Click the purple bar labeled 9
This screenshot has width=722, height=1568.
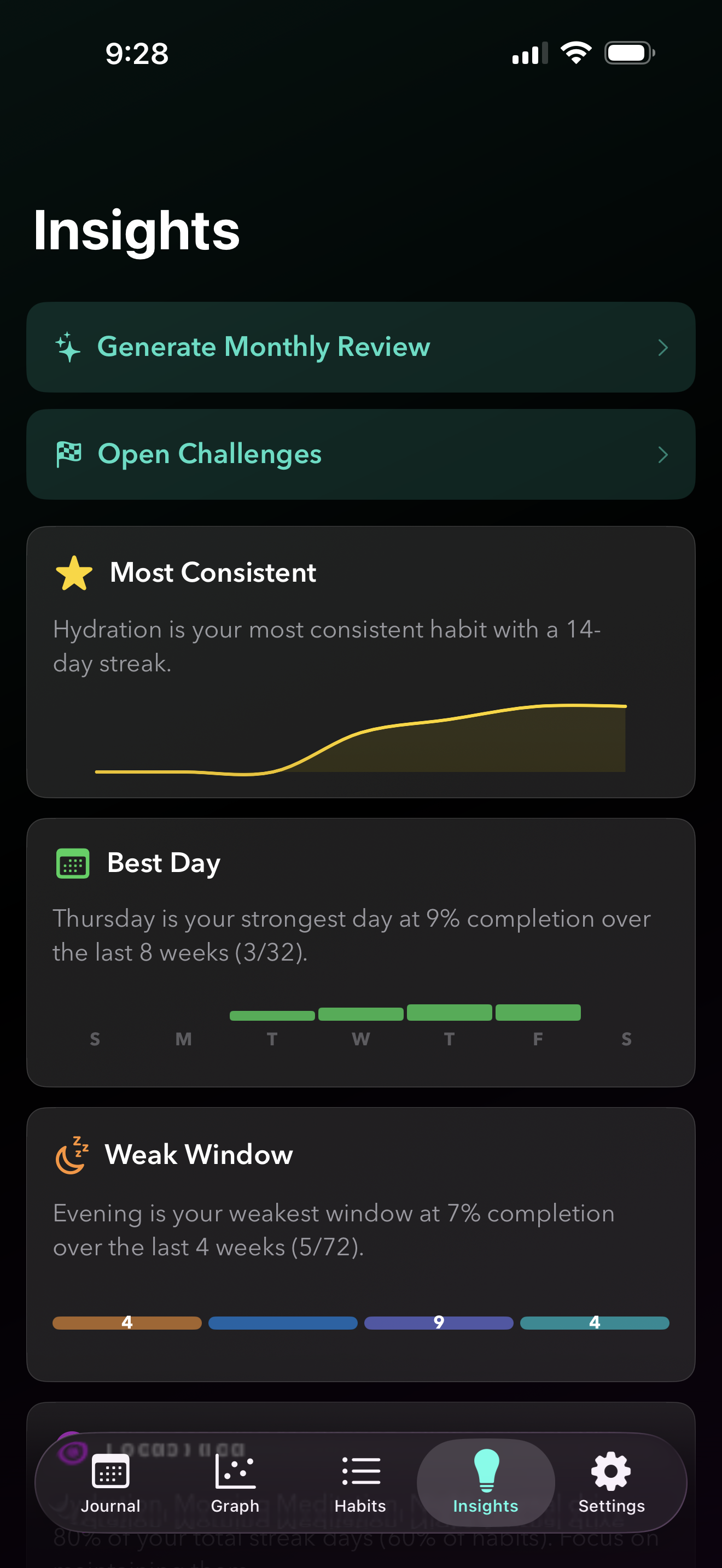tap(438, 1322)
